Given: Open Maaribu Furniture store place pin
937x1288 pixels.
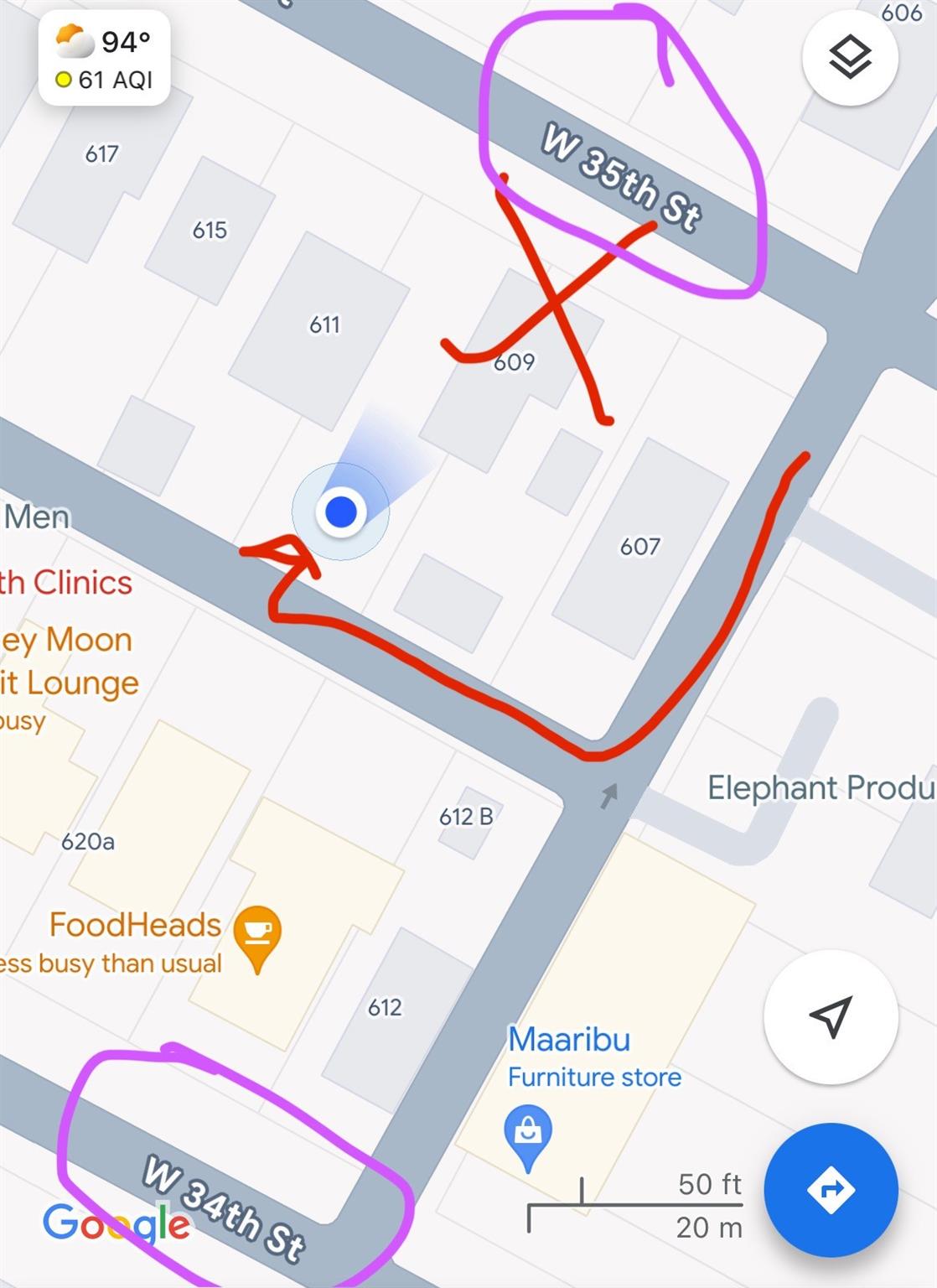Looking at the screenshot, I should (x=528, y=1133).
